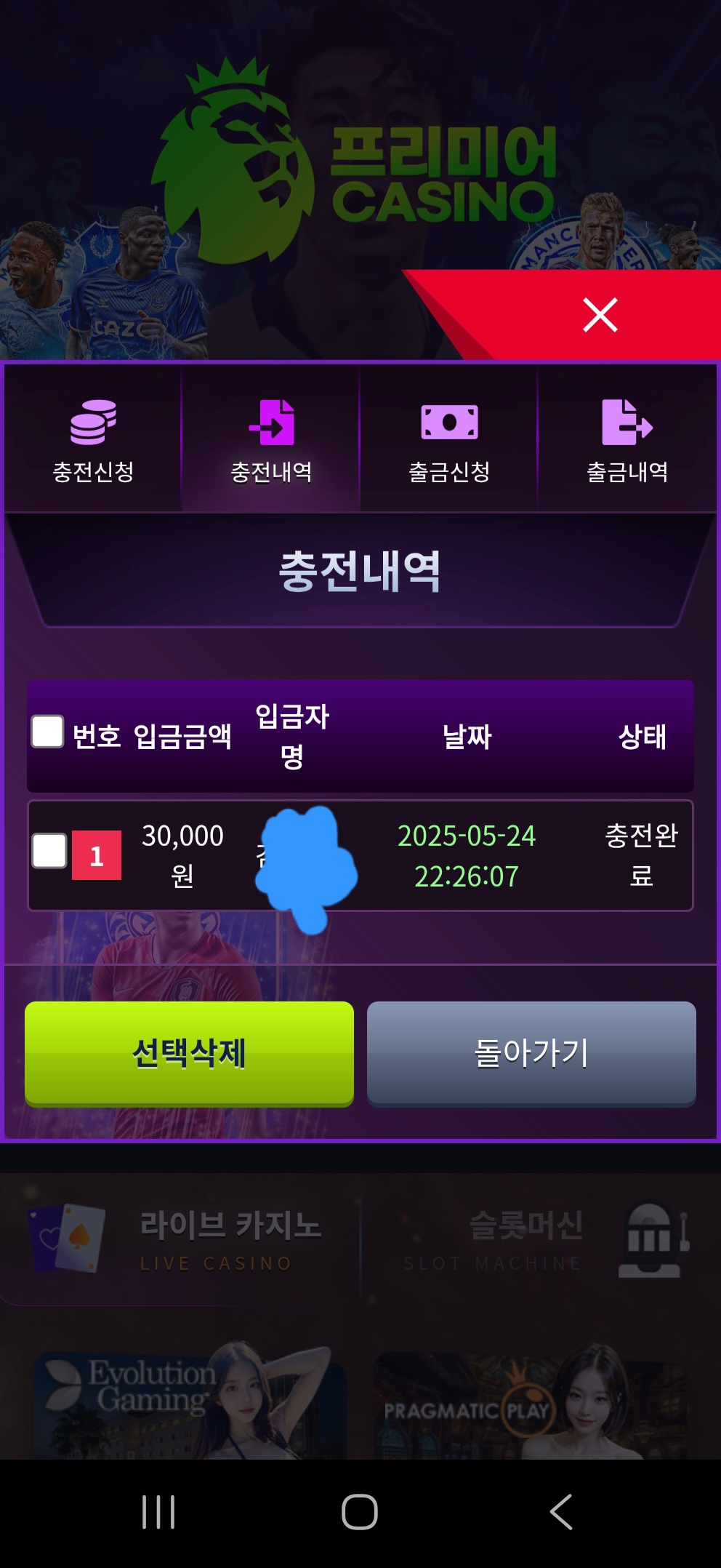The image size is (721, 1568).
Task: Tap the 돌아가기 button
Action: [531, 1053]
